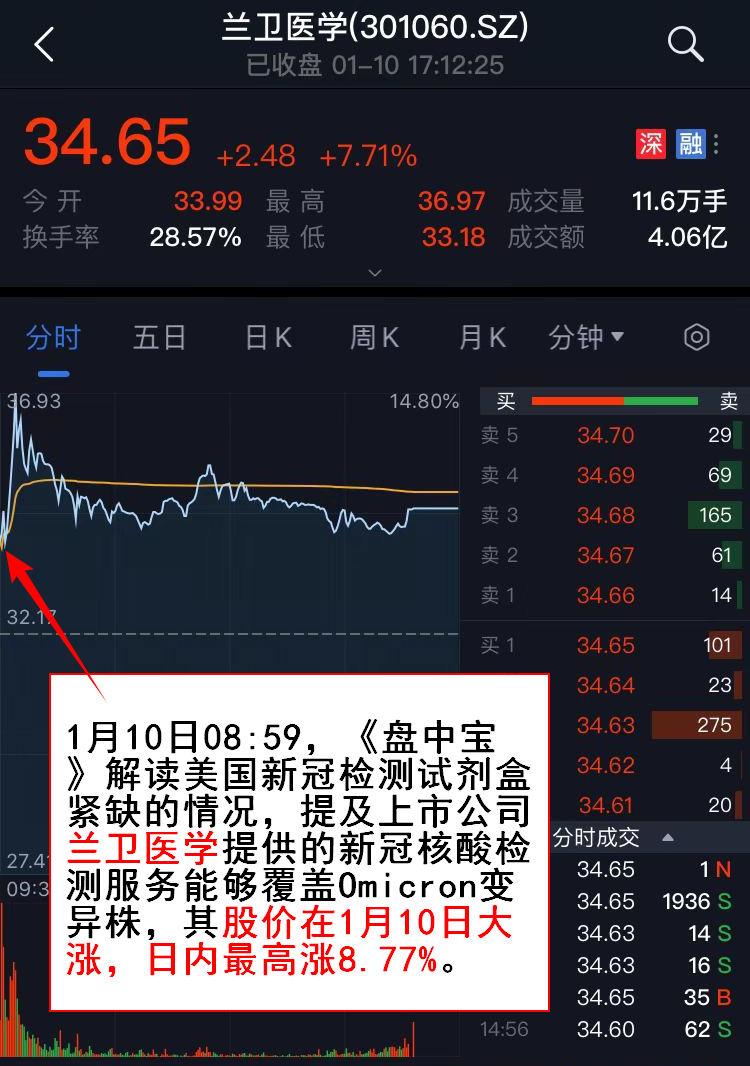View the 月K chart
The width and height of the screenshot is (750, 1066).
pos(482,338)
